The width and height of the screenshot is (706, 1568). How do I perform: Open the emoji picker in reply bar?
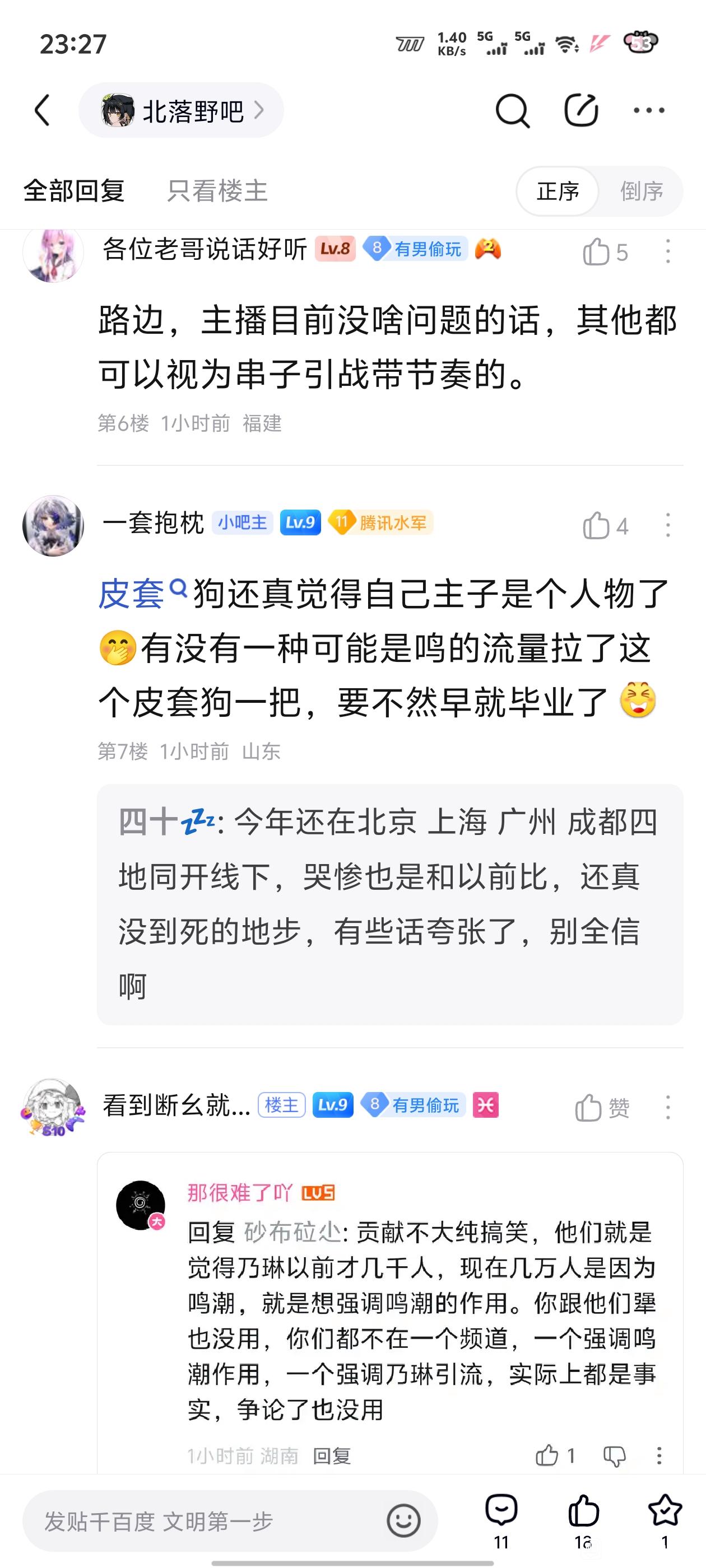[x=403, y=1521]
